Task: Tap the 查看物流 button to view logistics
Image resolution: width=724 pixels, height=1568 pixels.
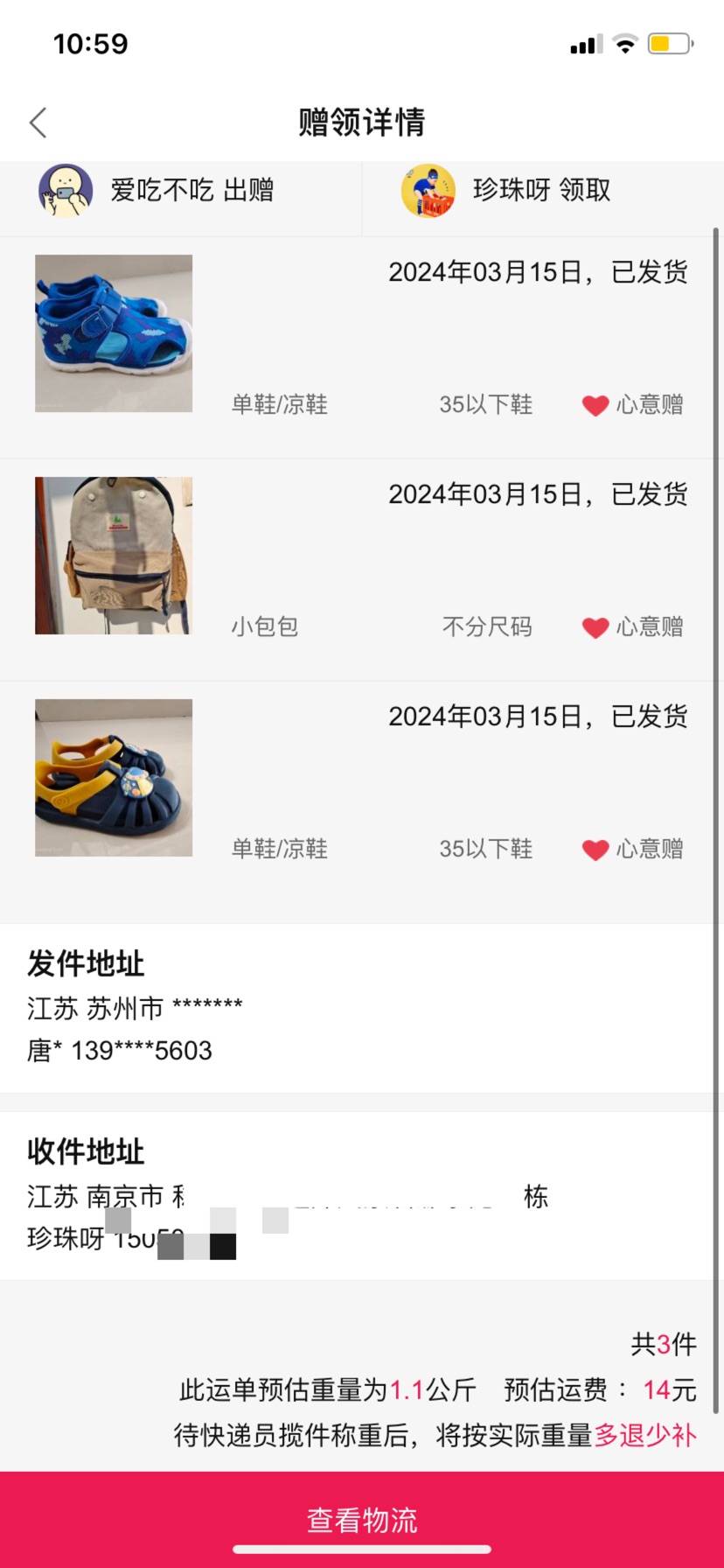Action: click(362, 1520)
